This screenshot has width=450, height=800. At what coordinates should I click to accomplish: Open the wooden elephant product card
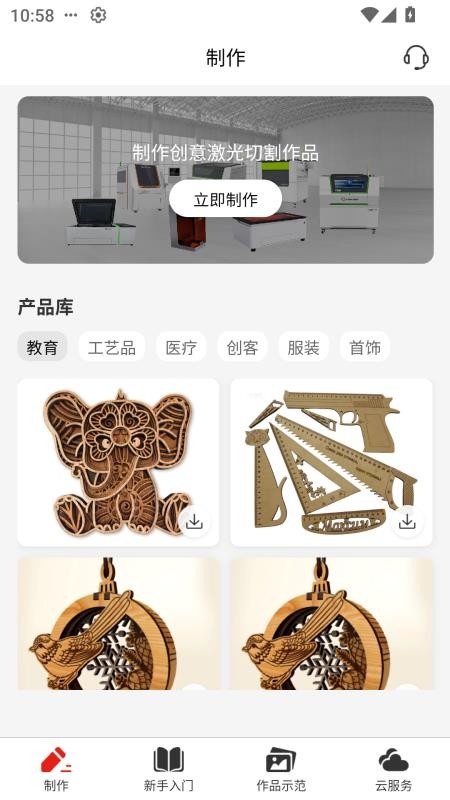[118, 462]
